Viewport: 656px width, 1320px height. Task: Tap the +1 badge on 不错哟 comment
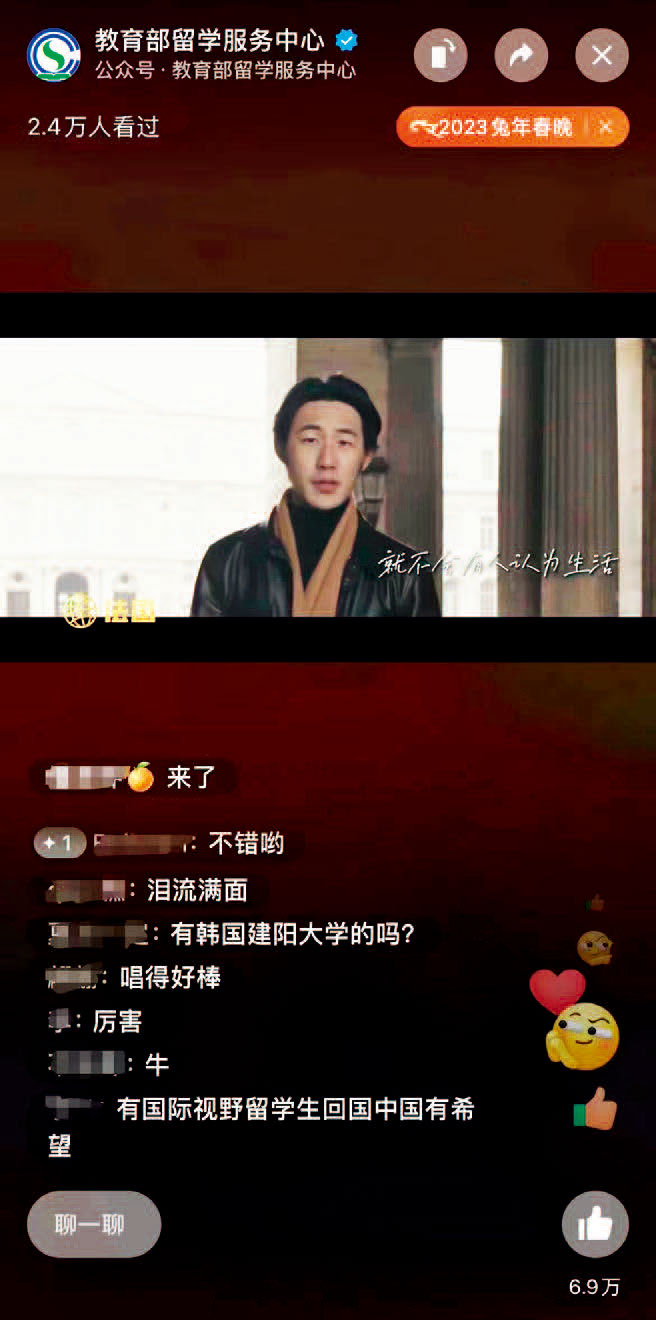[60, 843]
